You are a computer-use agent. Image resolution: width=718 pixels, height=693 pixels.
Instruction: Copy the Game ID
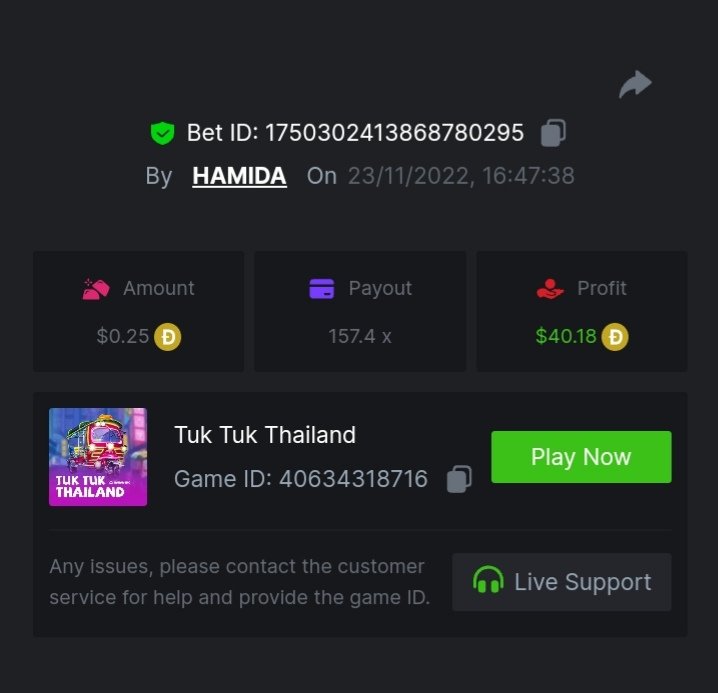459,479
